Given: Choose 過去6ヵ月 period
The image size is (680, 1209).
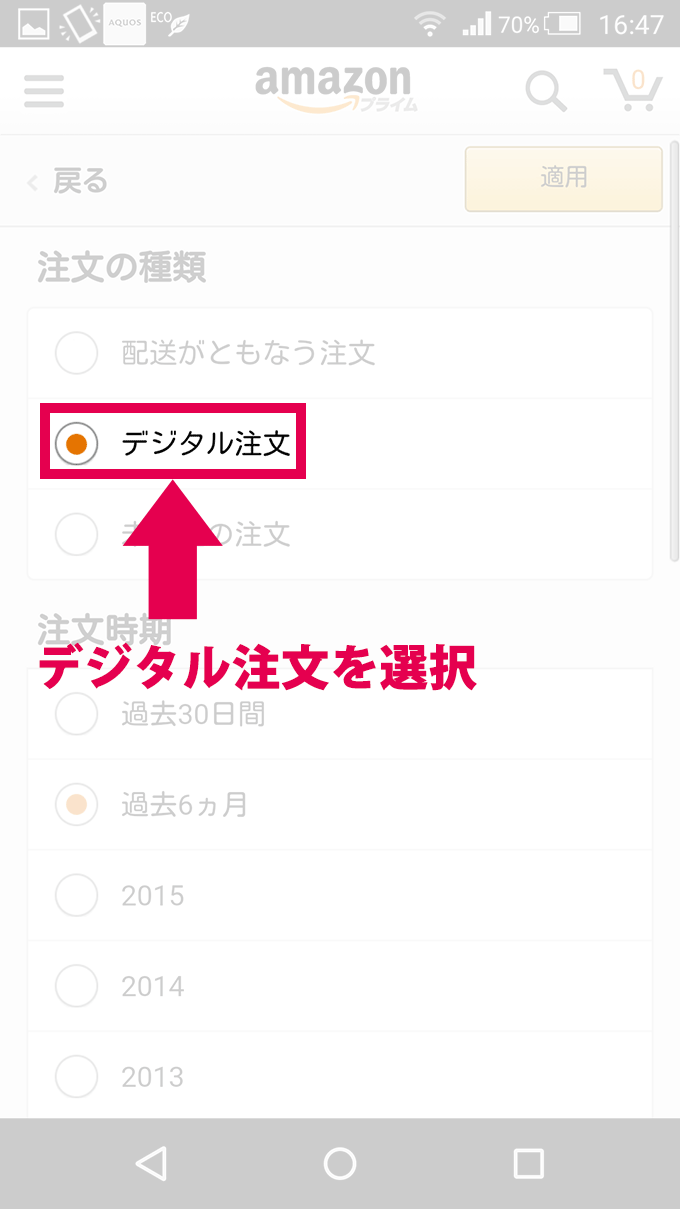Looking at the screenshot, I should coord(77,804).
